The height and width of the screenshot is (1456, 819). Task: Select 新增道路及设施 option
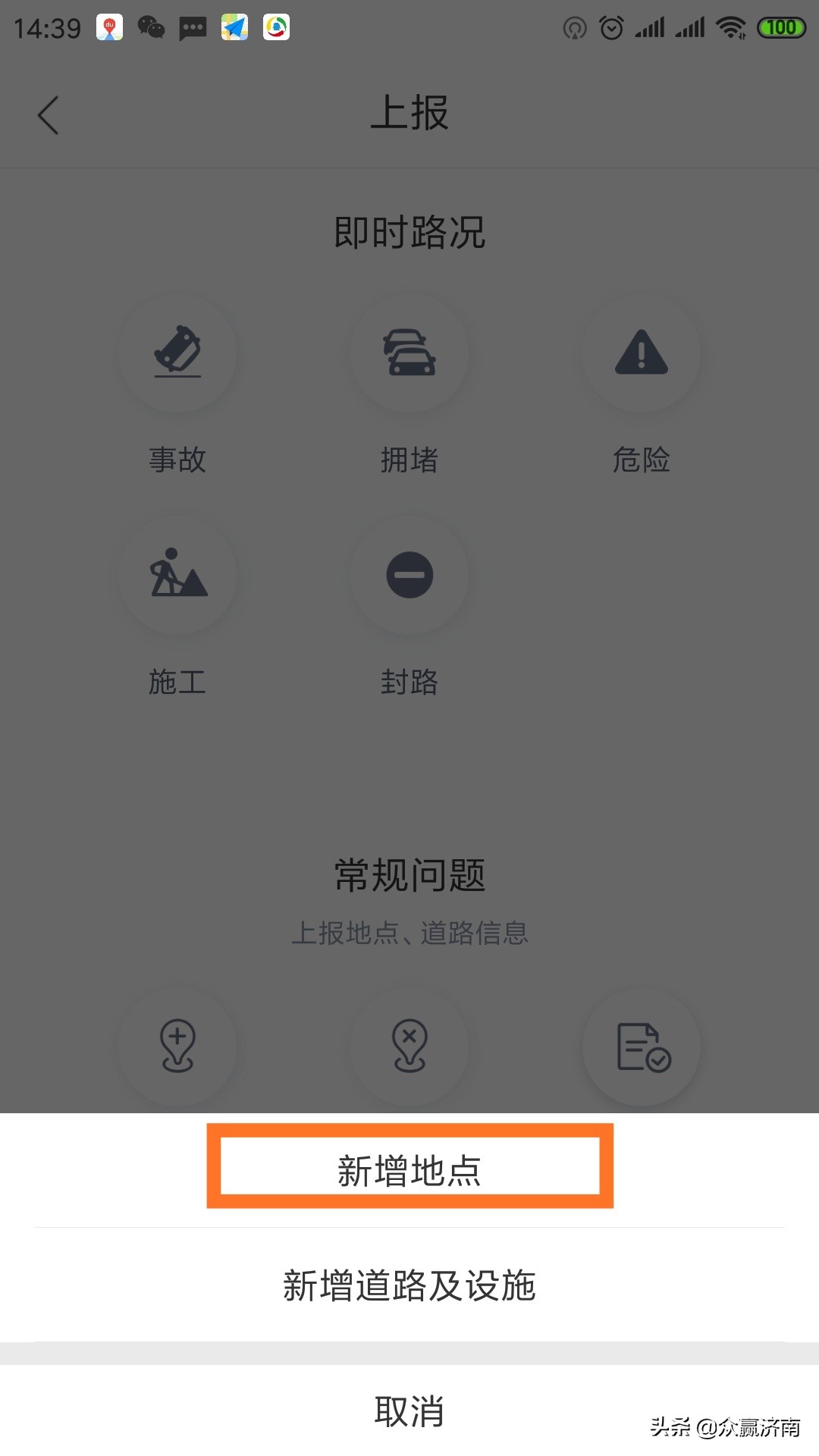tap(408, 1284)
